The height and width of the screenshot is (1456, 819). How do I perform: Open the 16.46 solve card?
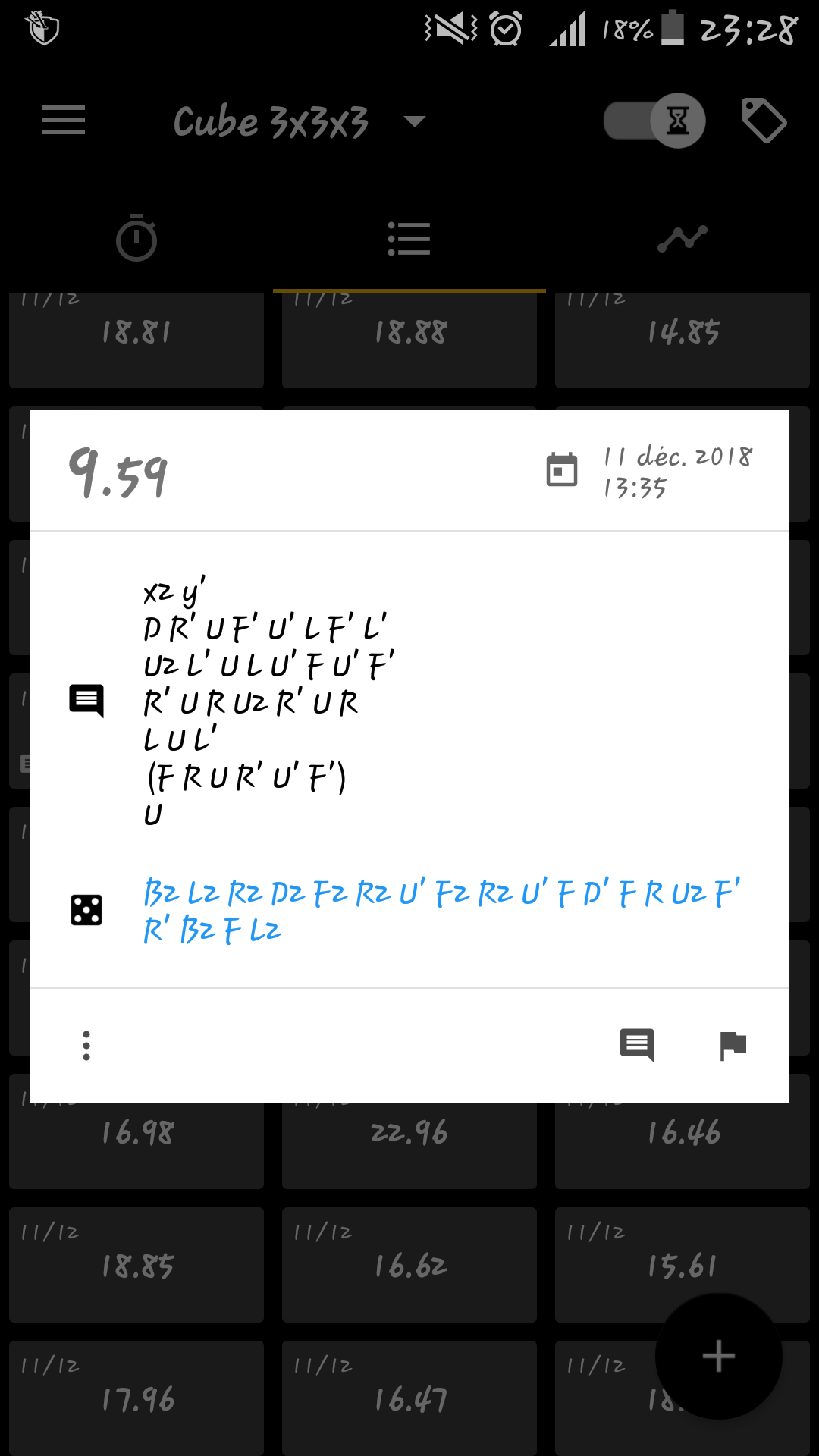coord(682,1145)
